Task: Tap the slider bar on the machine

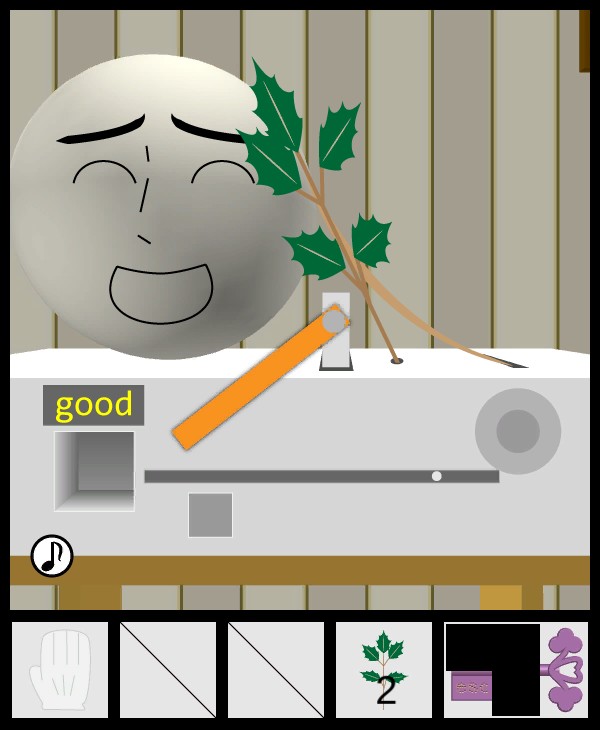Action: [x=320, y=477]
